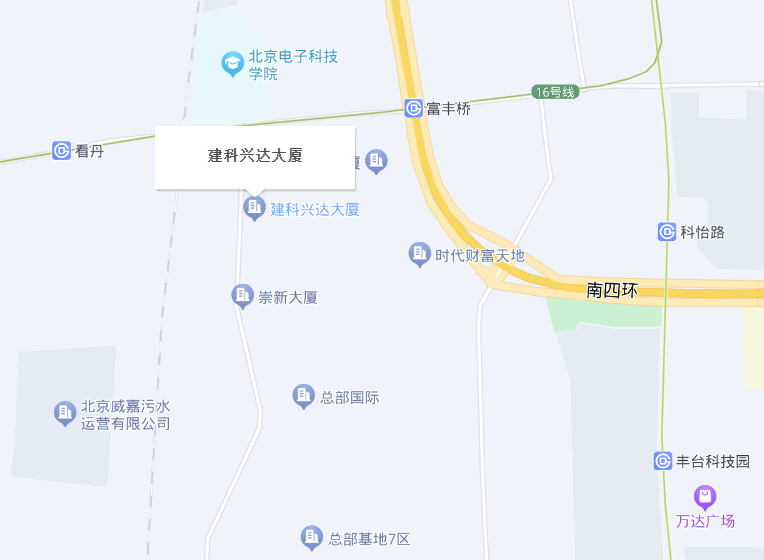The image size is (764, 560).
Task: Tap the 总部国际 marker
Action: pyautogui.click(x=303, y=395)
